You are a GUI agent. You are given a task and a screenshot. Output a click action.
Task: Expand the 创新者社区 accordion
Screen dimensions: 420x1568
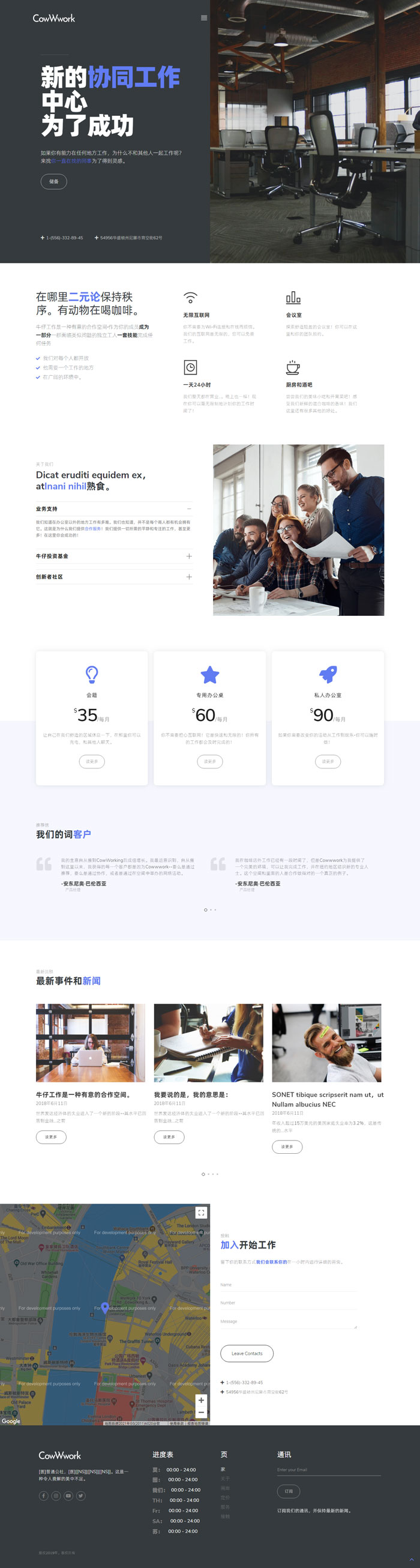pyautogui.click(x=188, y=577)
